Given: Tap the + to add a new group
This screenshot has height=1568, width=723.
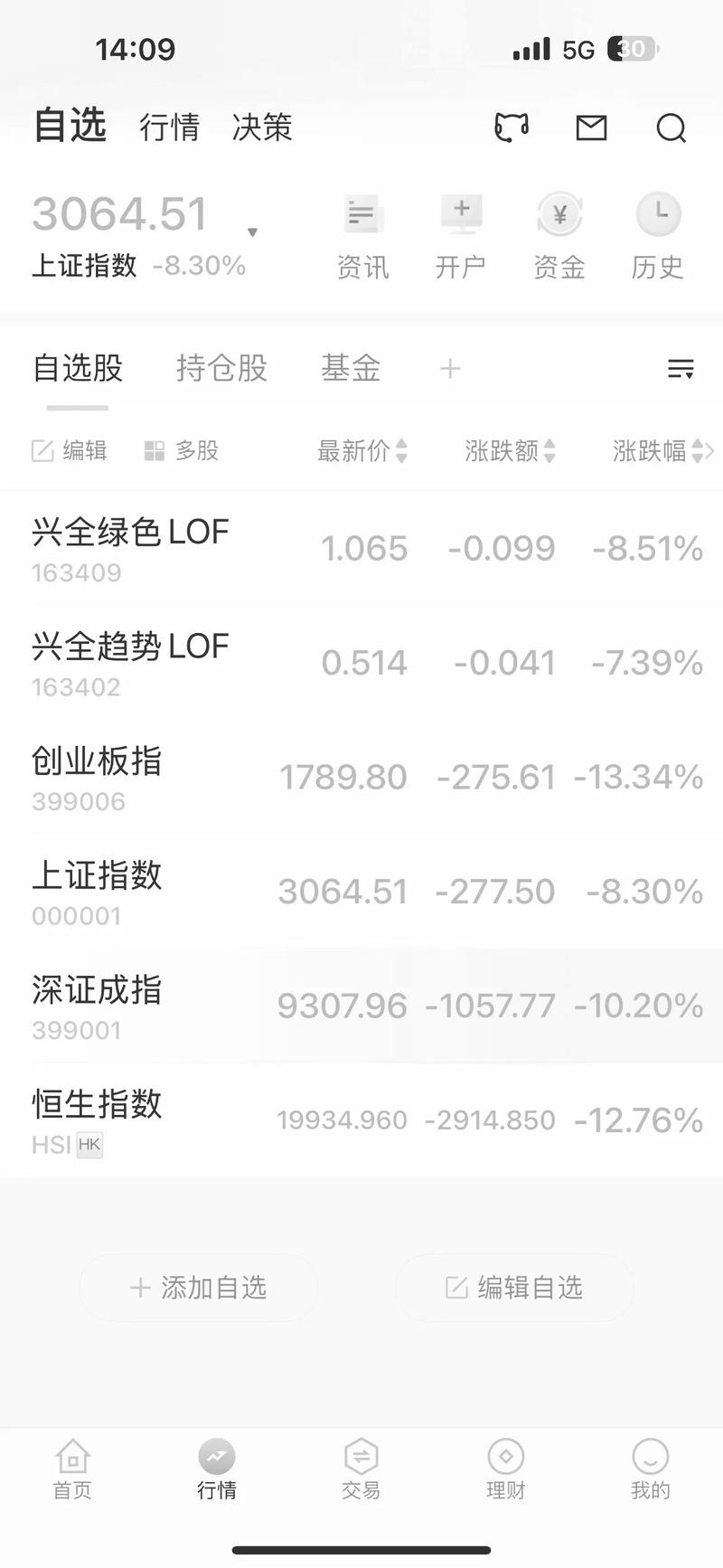Looking at the screenshot, I should pos(449,368).
